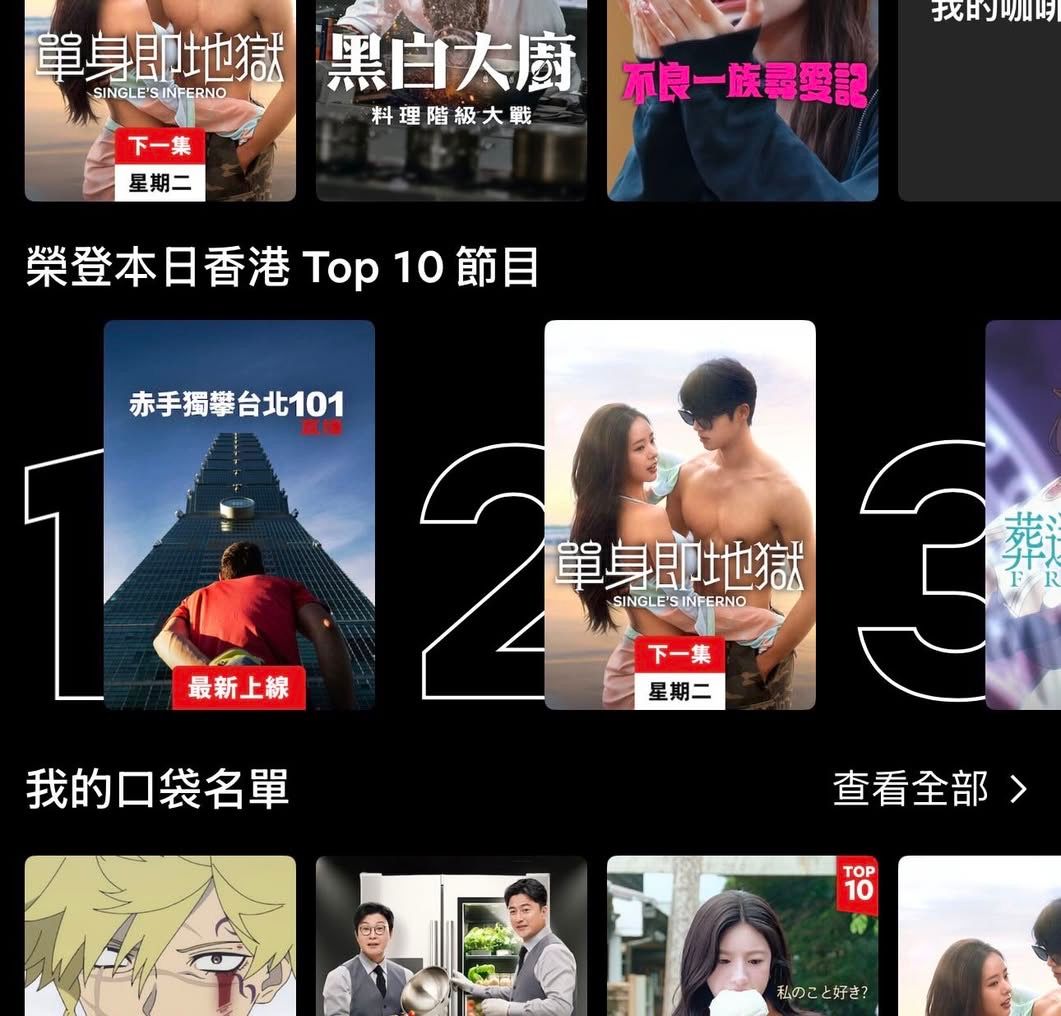This screenshot has width=1061, height=1016.
Task: Open 黑白大廚 料理階級大戰 poster
Action: point(451,100)
